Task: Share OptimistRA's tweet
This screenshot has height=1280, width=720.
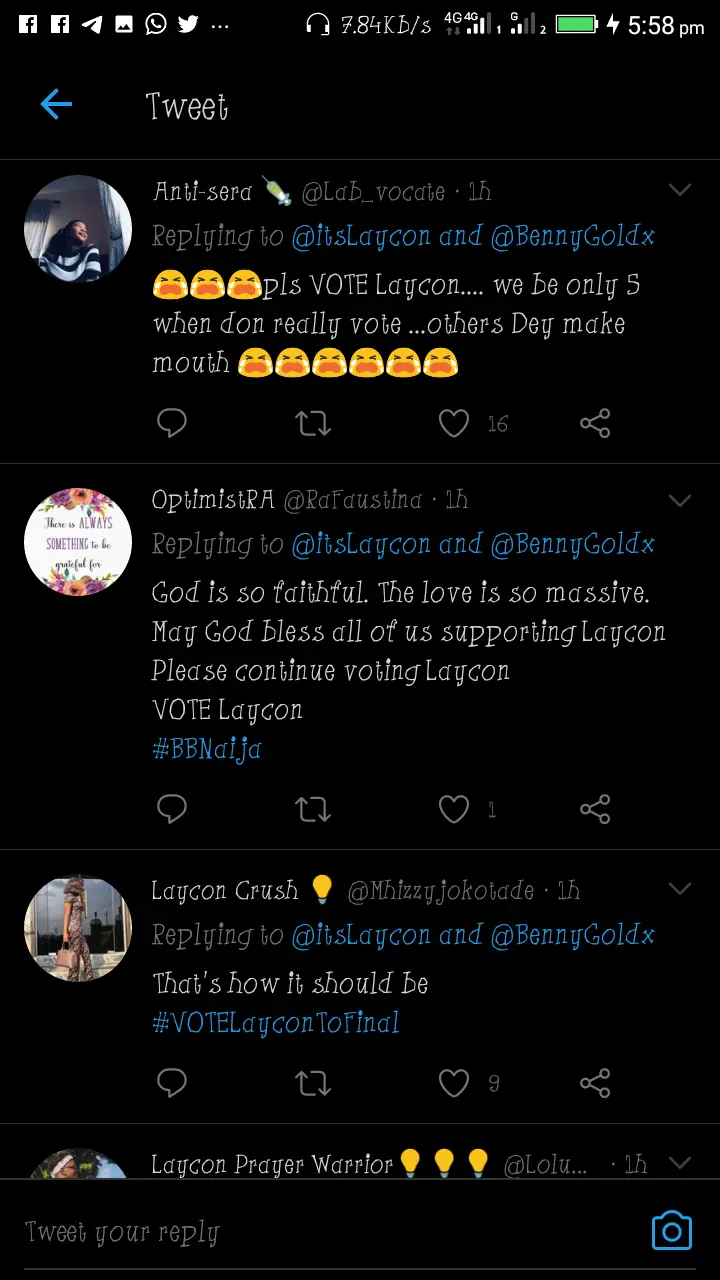Action: (595, 809)
